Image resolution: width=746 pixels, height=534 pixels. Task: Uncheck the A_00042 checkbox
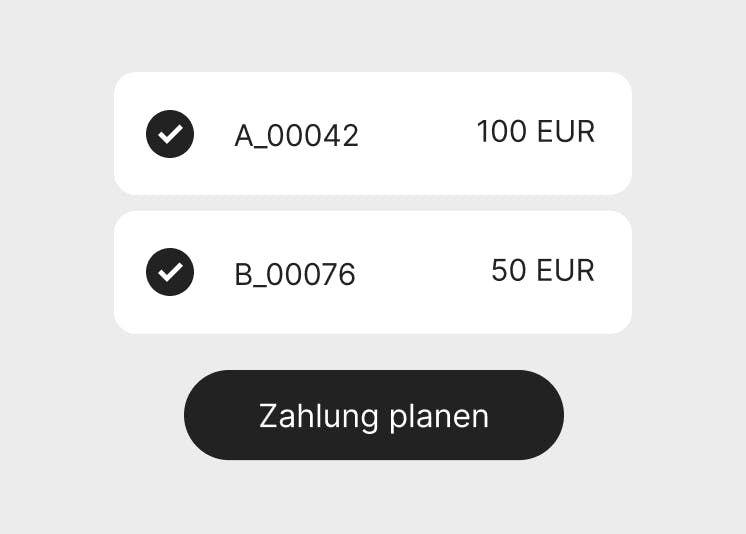click(x=170, y=134)
